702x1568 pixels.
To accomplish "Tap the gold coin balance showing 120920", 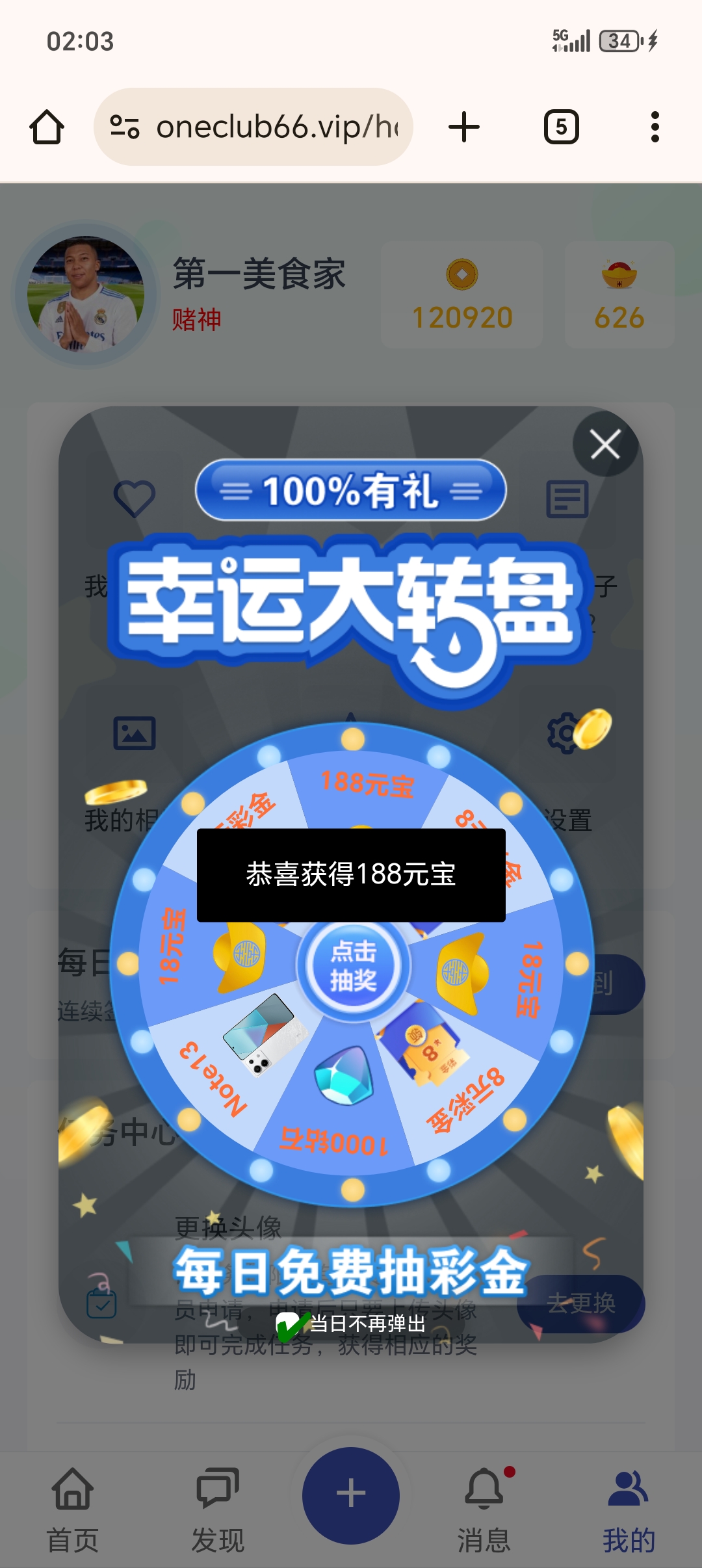I will 462,296.
